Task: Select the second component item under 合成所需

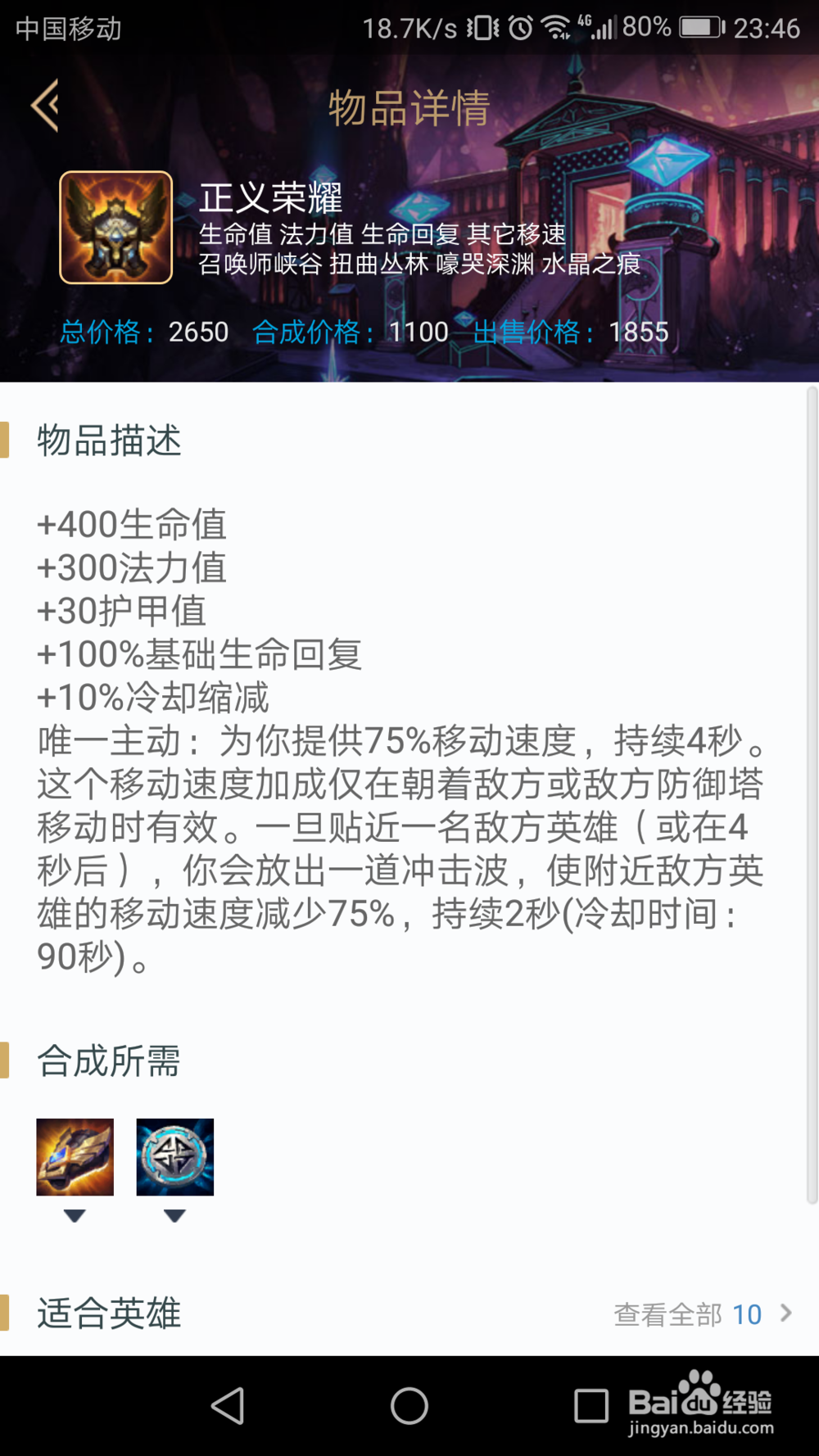Action: tap(174, 1156)
